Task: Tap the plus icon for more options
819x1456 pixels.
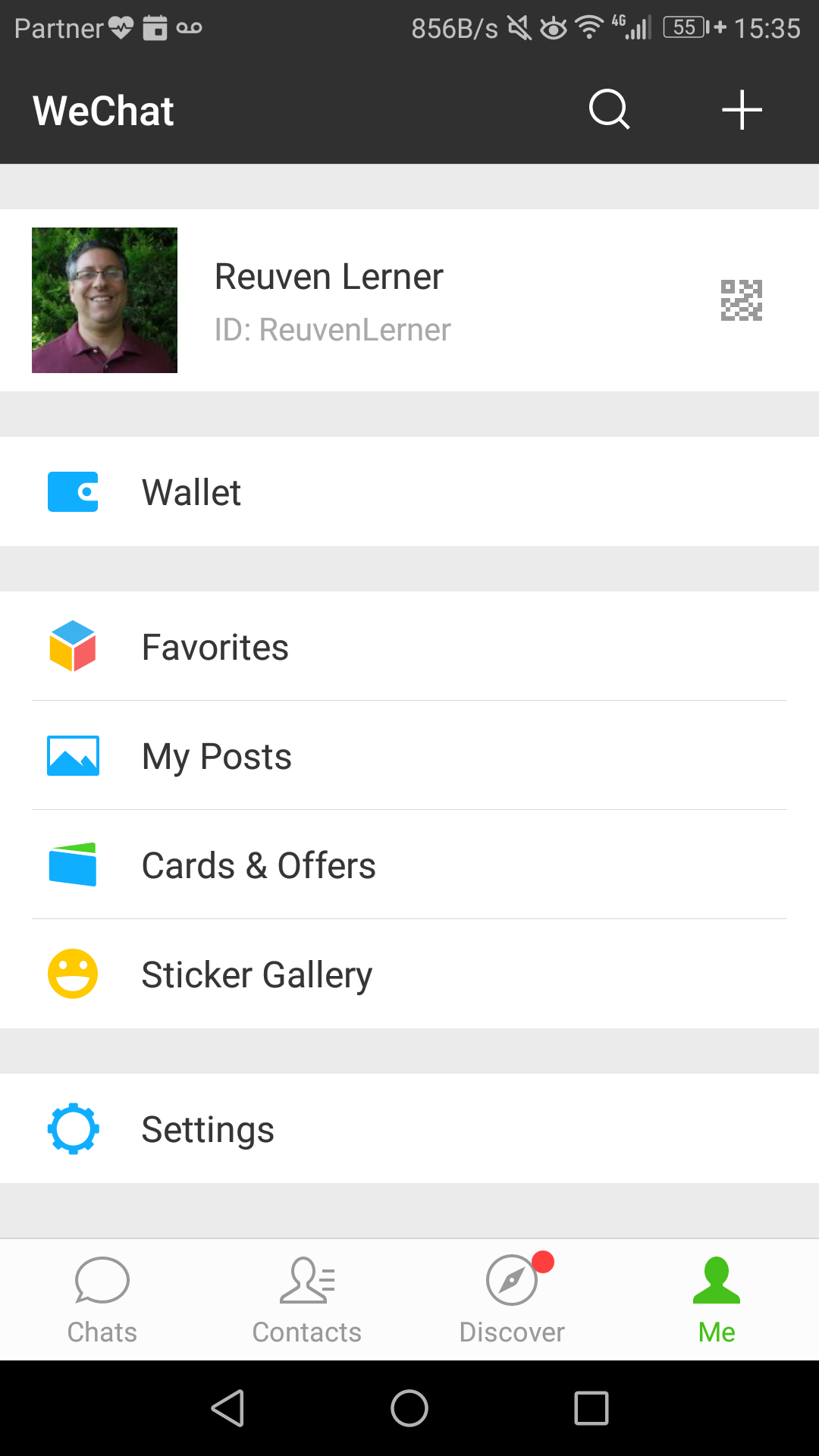Action: [741, 111]
